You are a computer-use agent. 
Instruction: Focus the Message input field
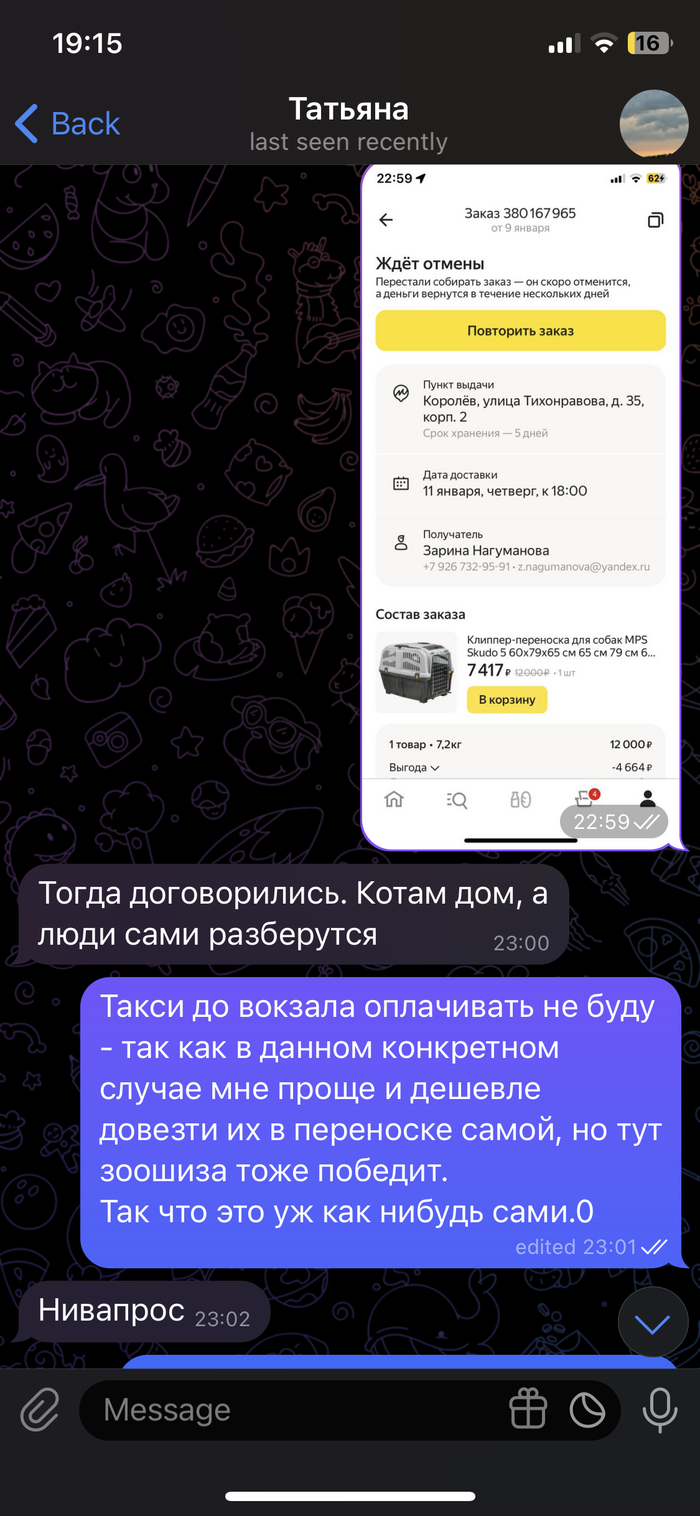click(290, 1410)
